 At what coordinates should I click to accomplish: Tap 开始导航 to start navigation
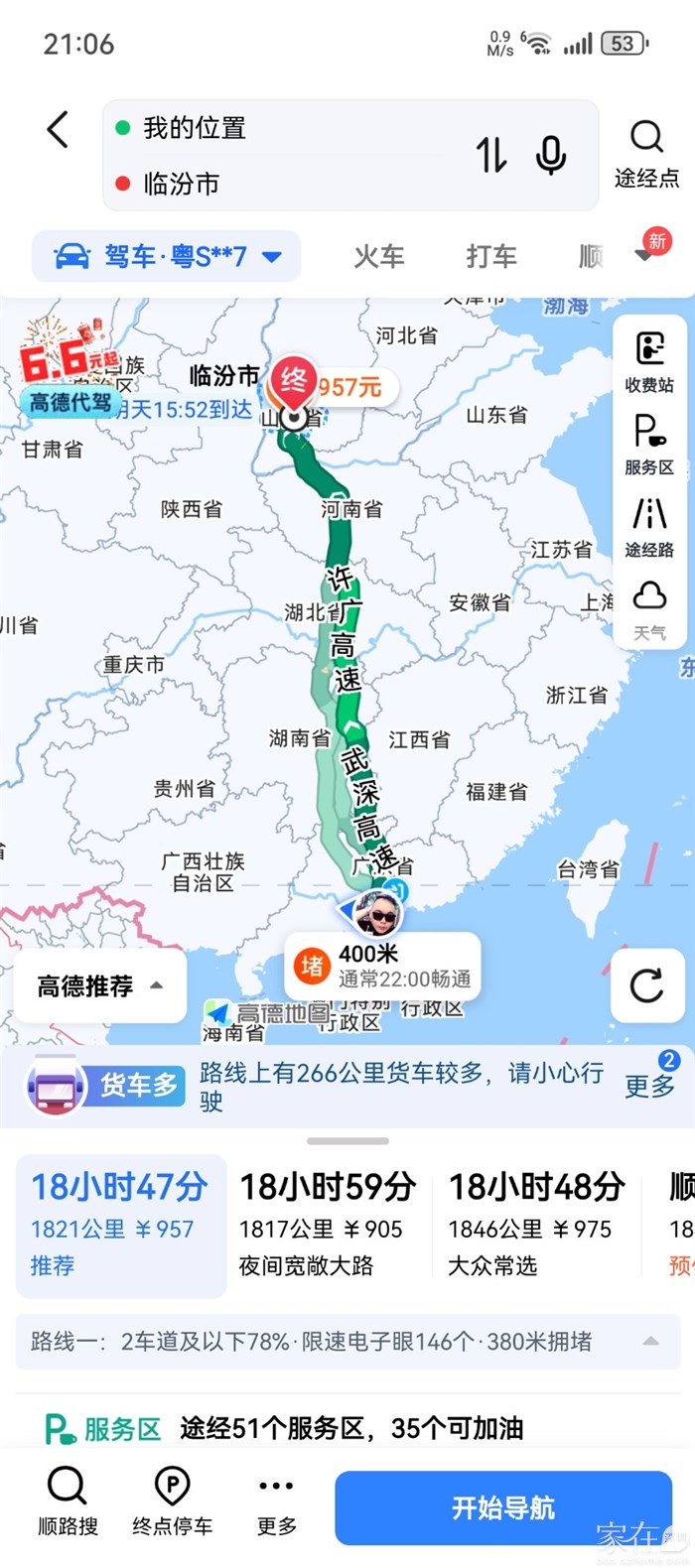click(x=503, y=1508)
